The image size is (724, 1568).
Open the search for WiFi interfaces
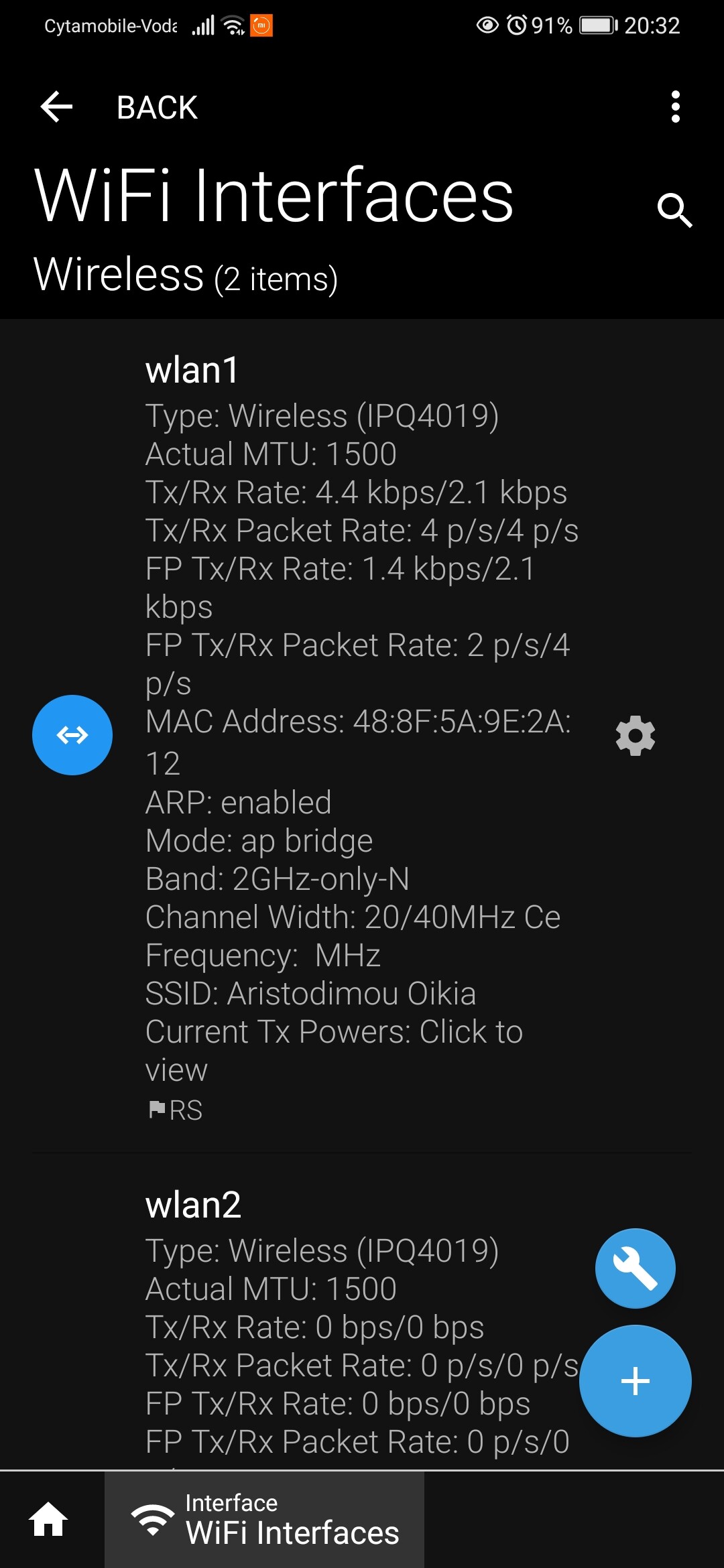click(674, 210)
